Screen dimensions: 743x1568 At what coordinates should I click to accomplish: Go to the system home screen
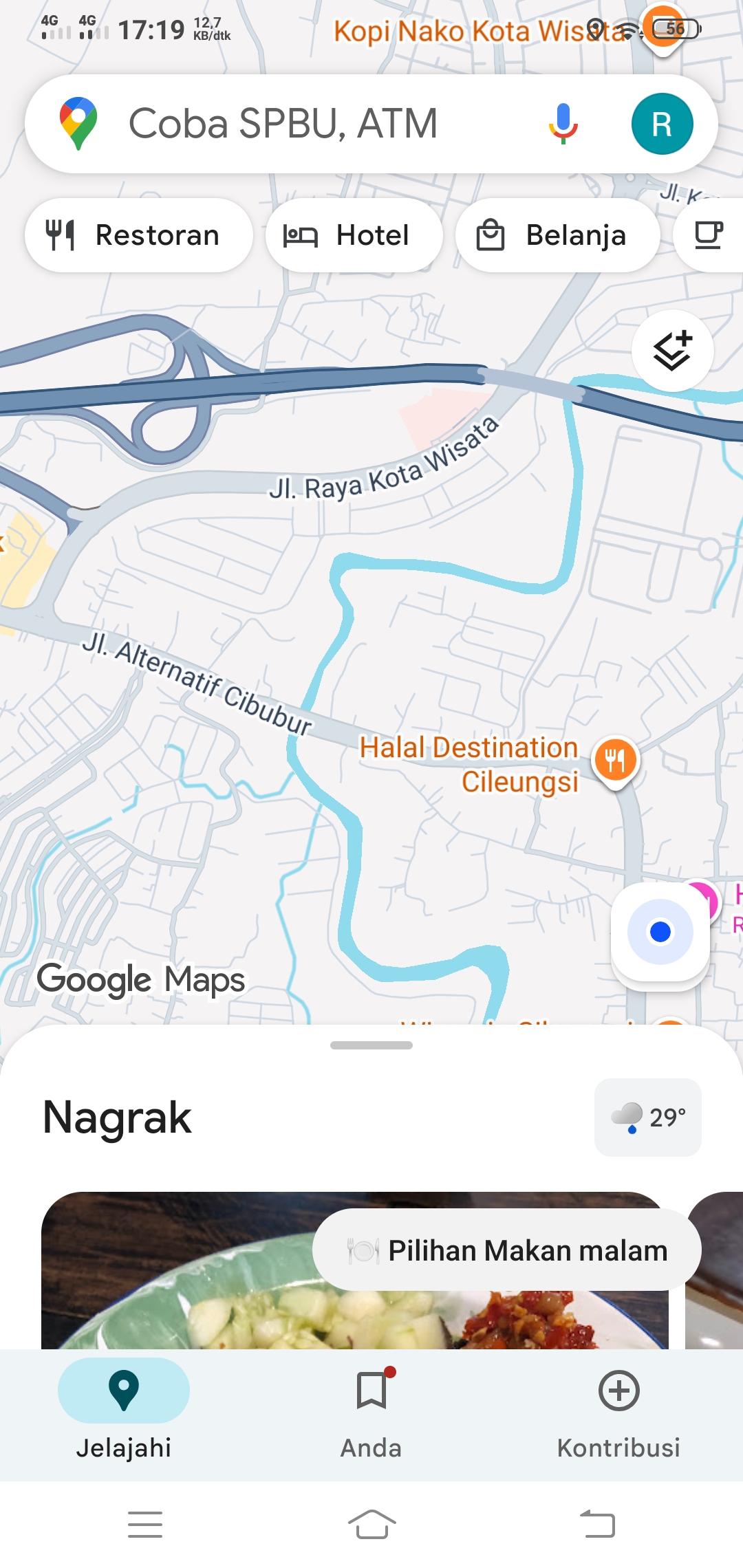click(371, 1524)
